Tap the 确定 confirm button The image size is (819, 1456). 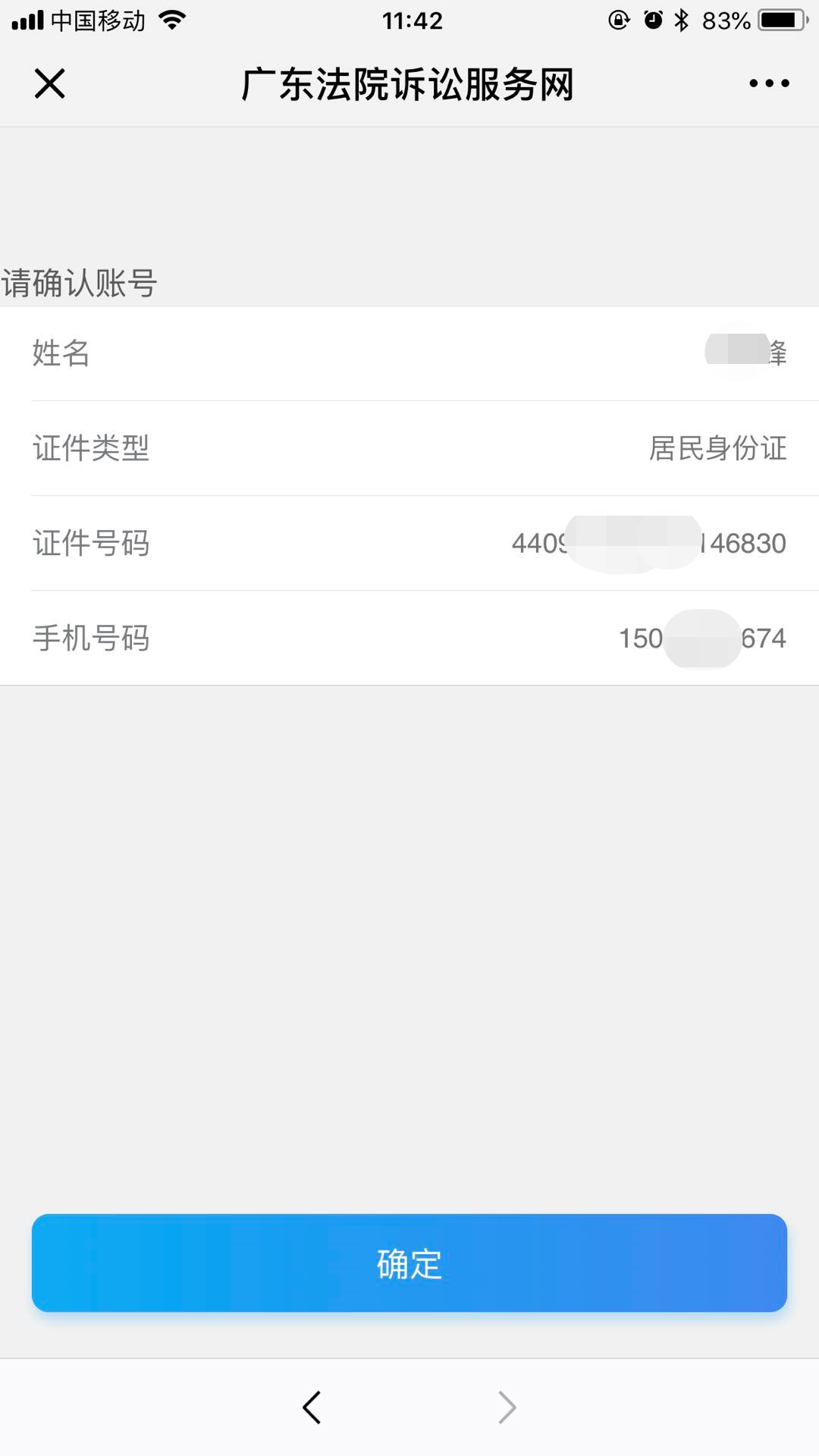click(x=409, y=1263)
